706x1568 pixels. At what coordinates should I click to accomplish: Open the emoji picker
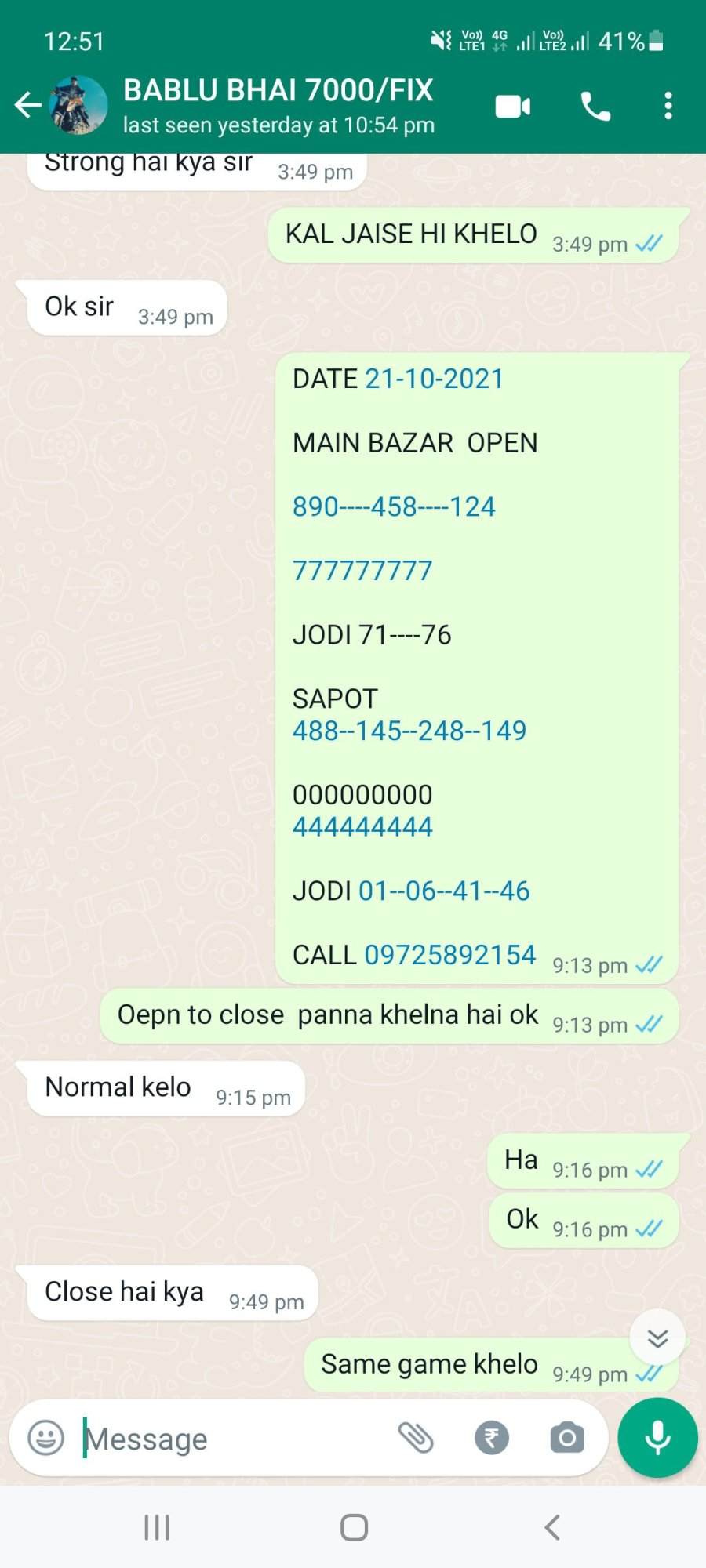point(45,1438)
